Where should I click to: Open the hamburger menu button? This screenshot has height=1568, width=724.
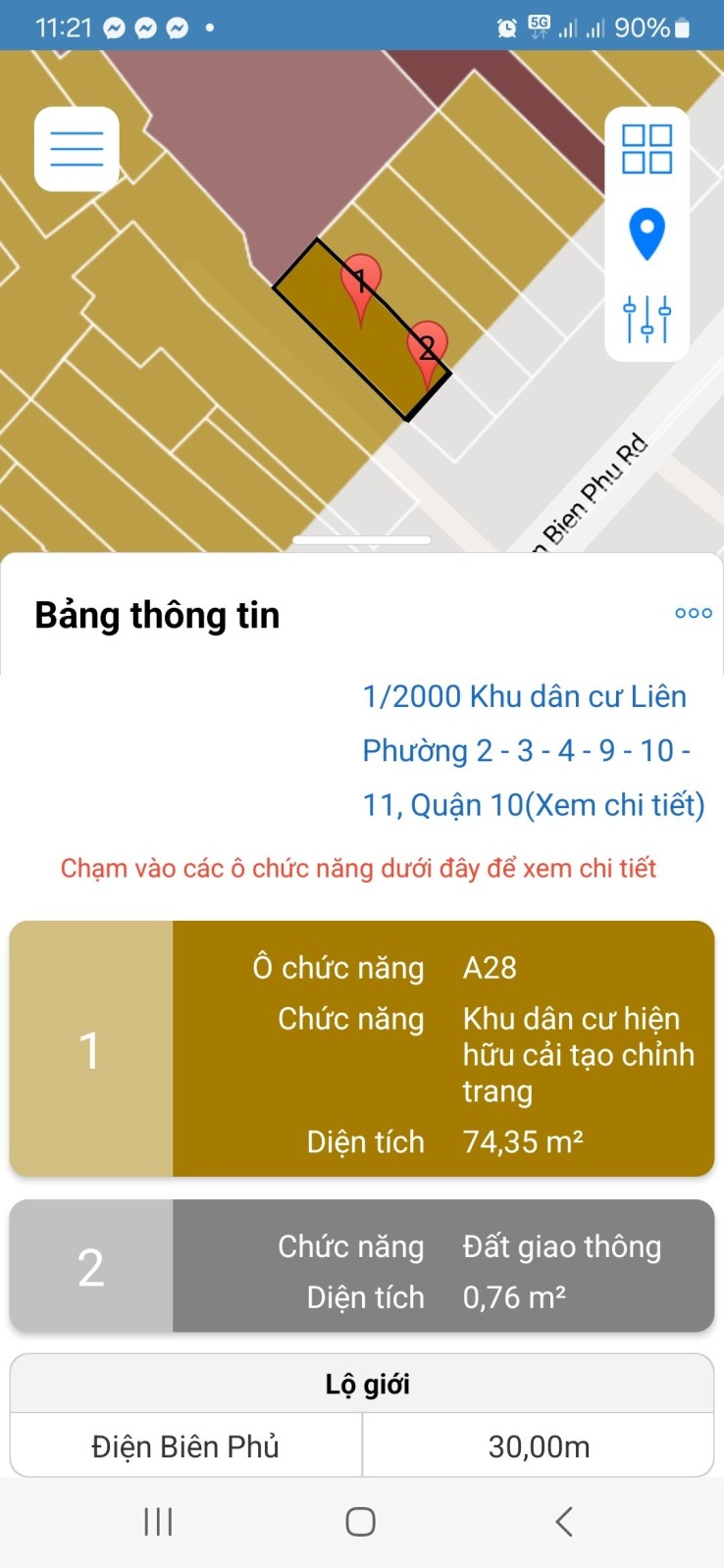click(77, 149)
